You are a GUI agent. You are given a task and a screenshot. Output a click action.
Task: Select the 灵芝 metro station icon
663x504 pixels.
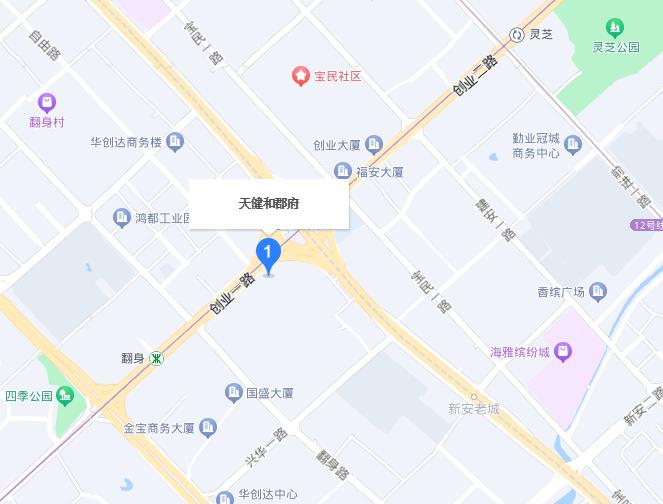(516, 34)
